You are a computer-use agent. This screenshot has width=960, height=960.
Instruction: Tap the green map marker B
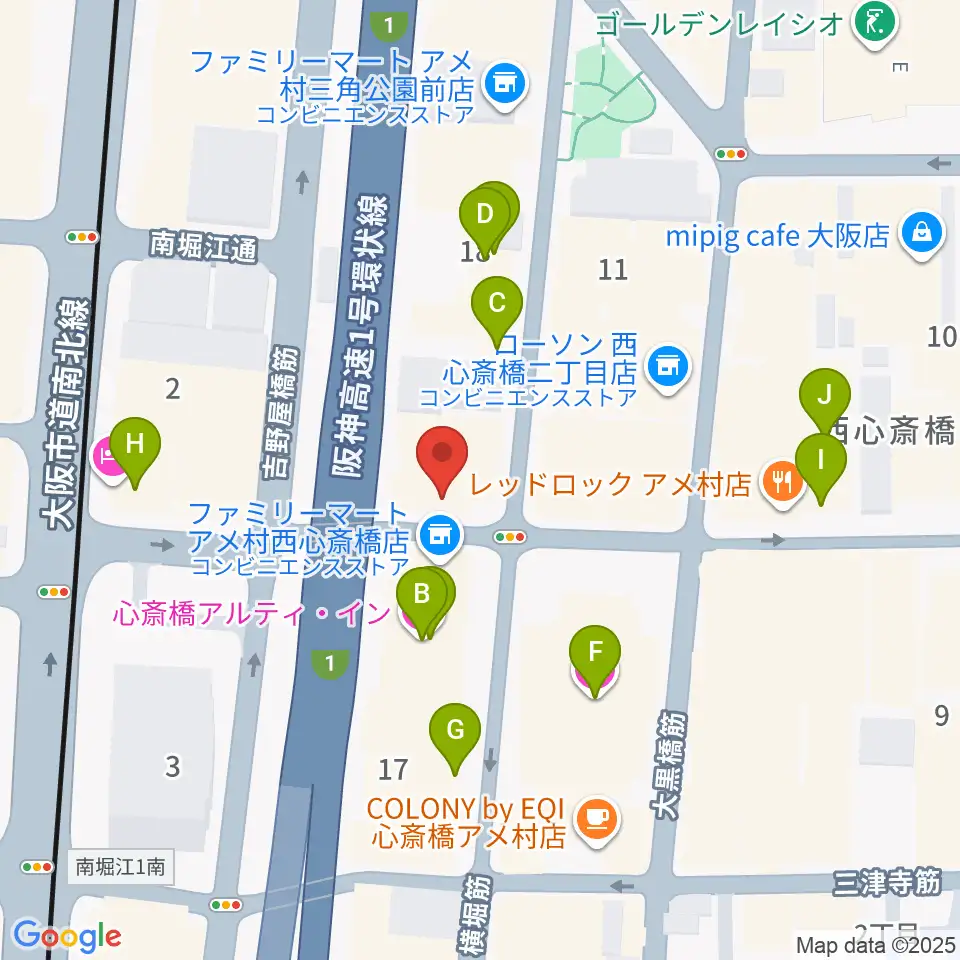(x=422, y=596)
